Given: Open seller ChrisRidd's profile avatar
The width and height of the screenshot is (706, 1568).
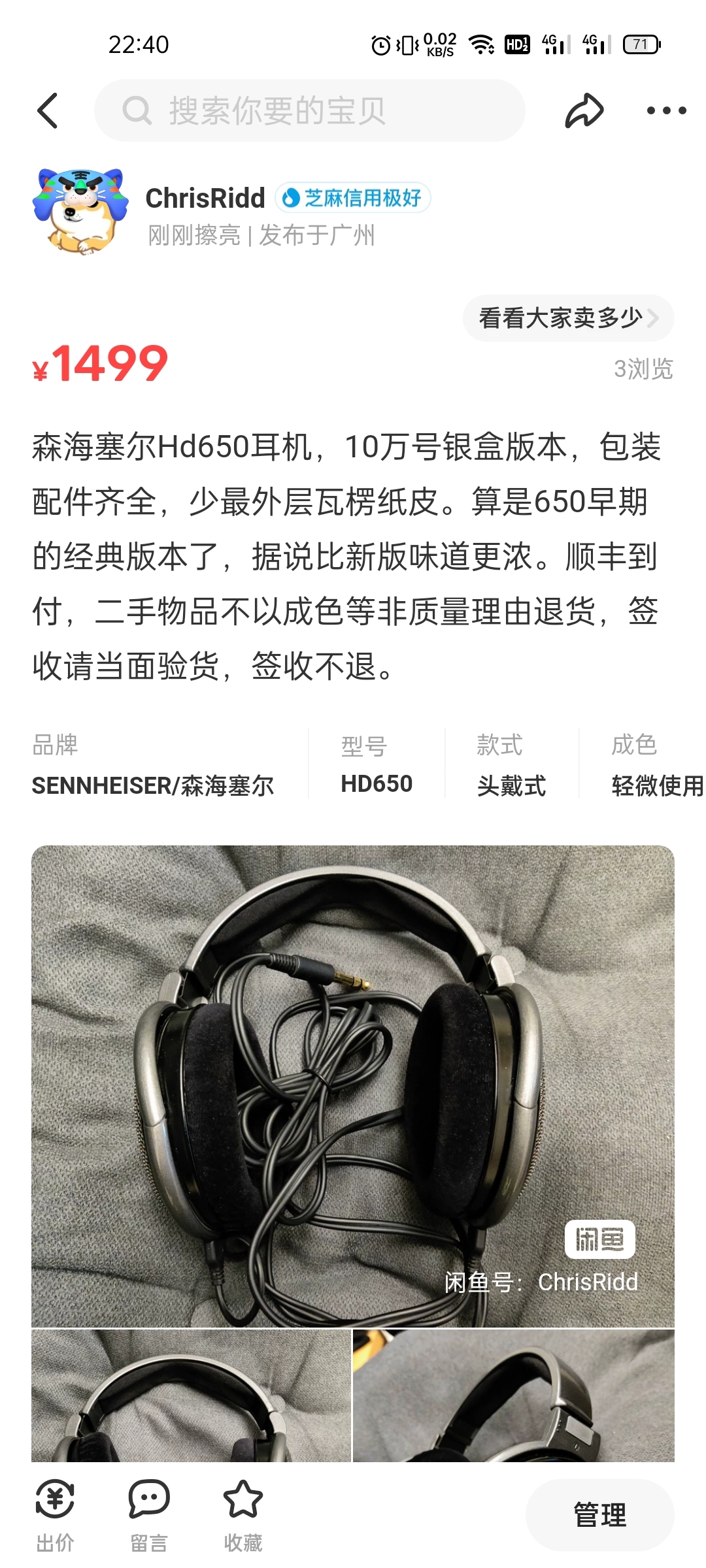Looking at the screenshot, I should tap(80, 211).
